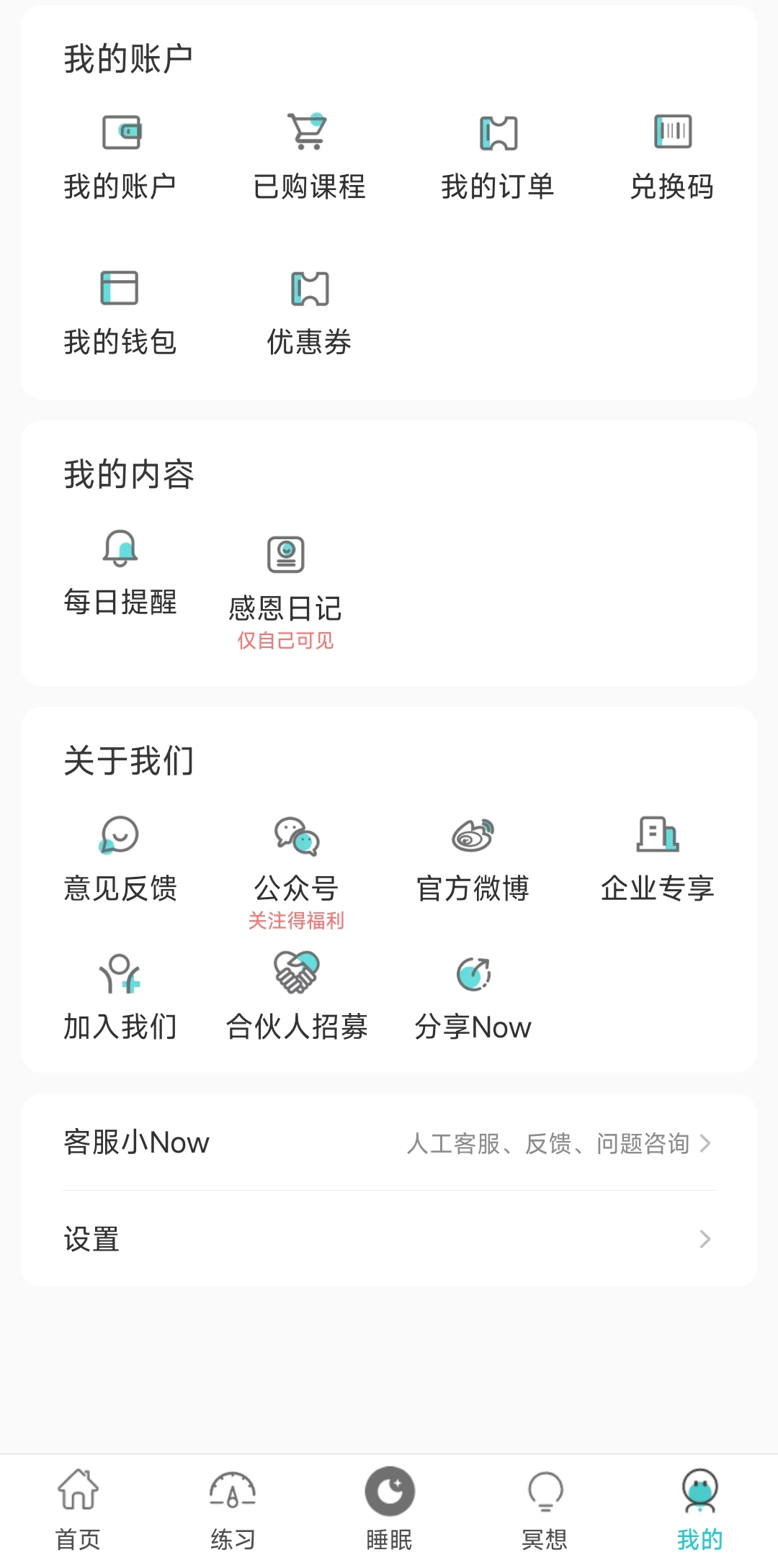Go to 兑换码 redeem code

pyautogui.click(x=672, y=156)
